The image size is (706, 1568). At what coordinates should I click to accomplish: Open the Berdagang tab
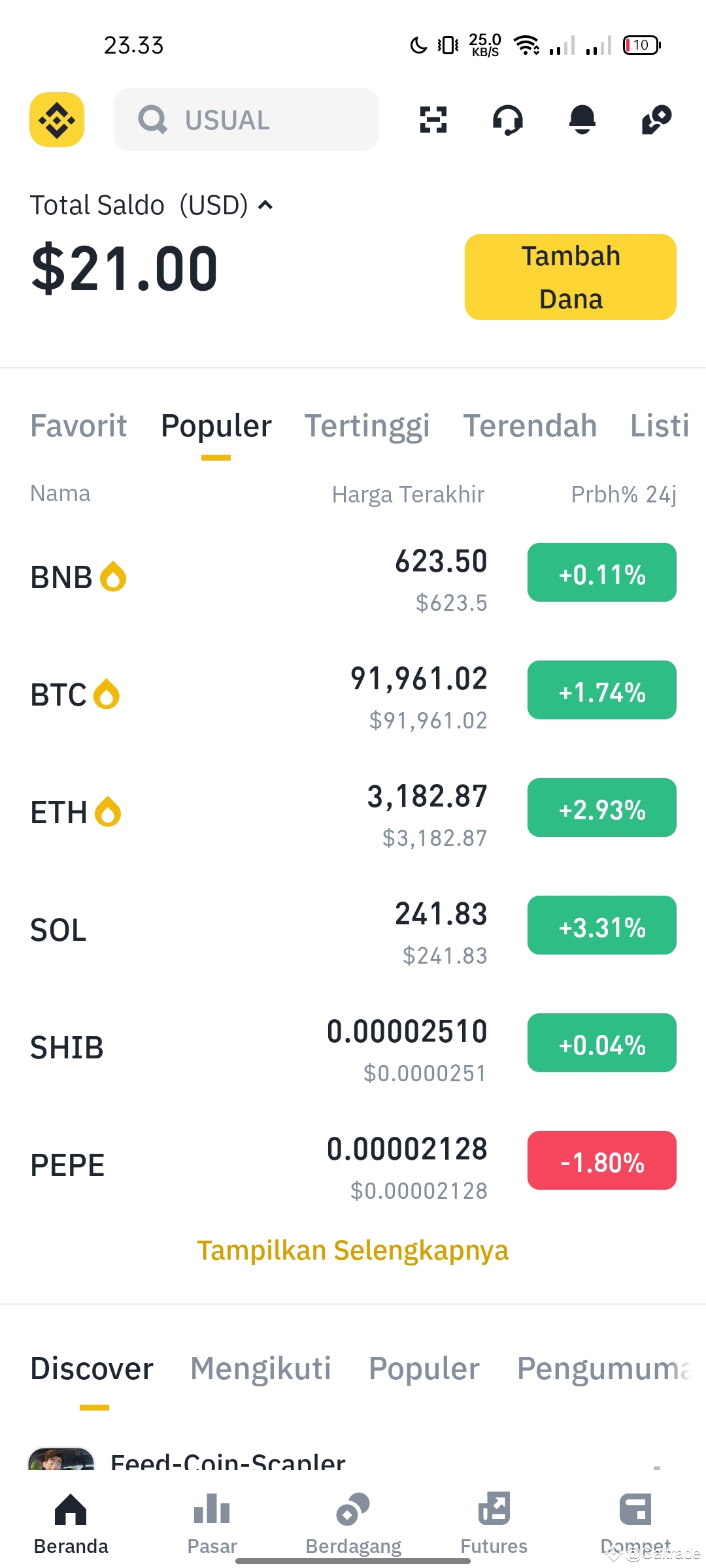pos(353,1524)
